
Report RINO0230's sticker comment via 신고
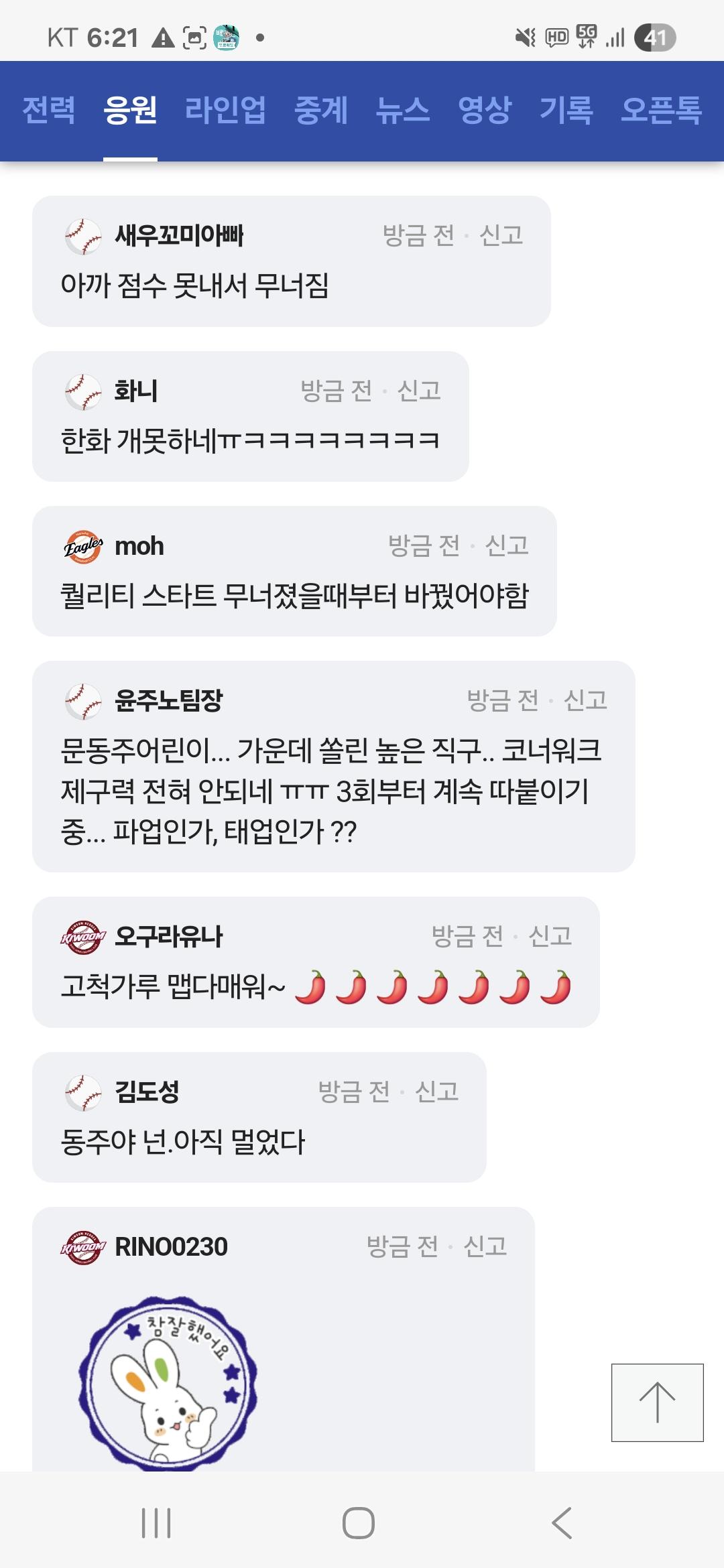(x=485, y=1246)
